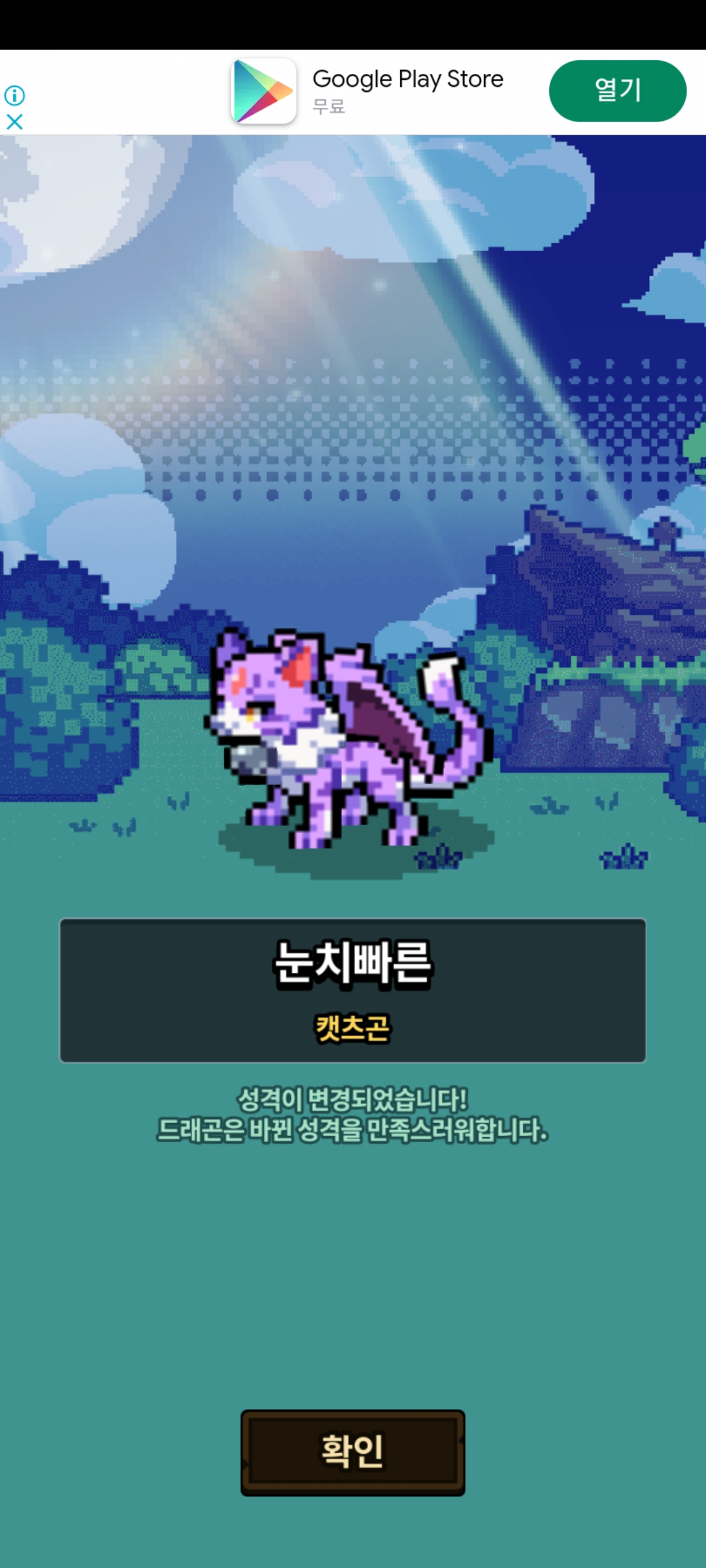706x1568 pixels.
Task: Close the ad banner with the X
Action: tap(14, 122)
